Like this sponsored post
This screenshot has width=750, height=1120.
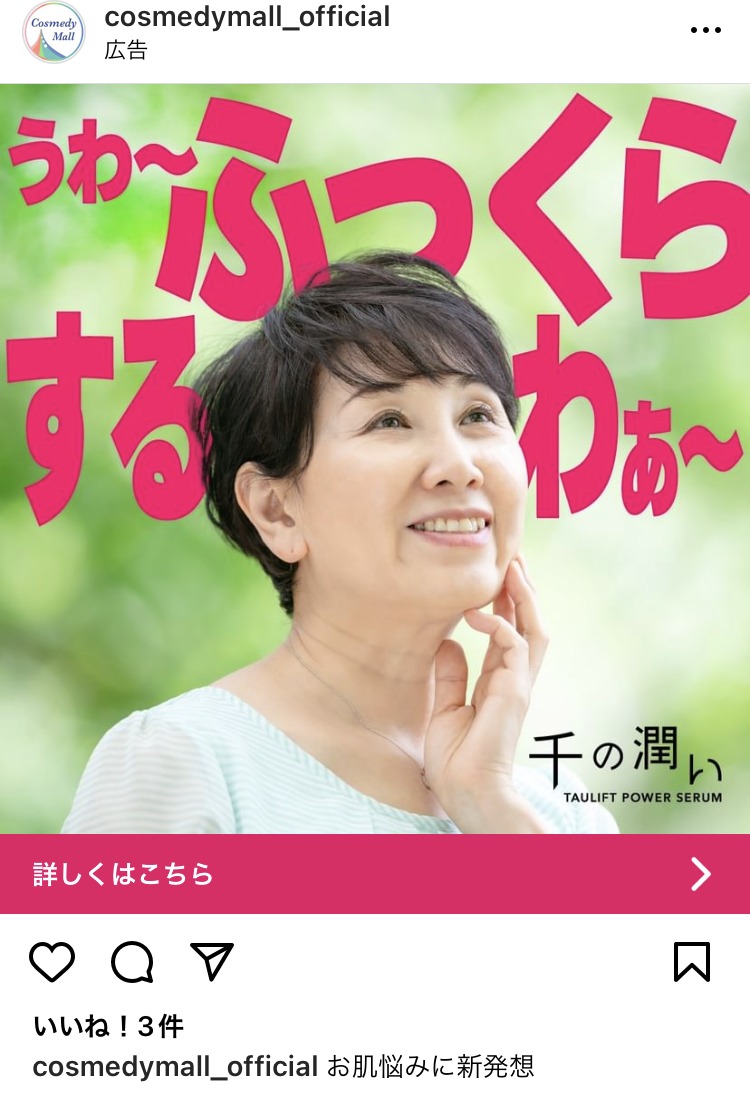52,962
